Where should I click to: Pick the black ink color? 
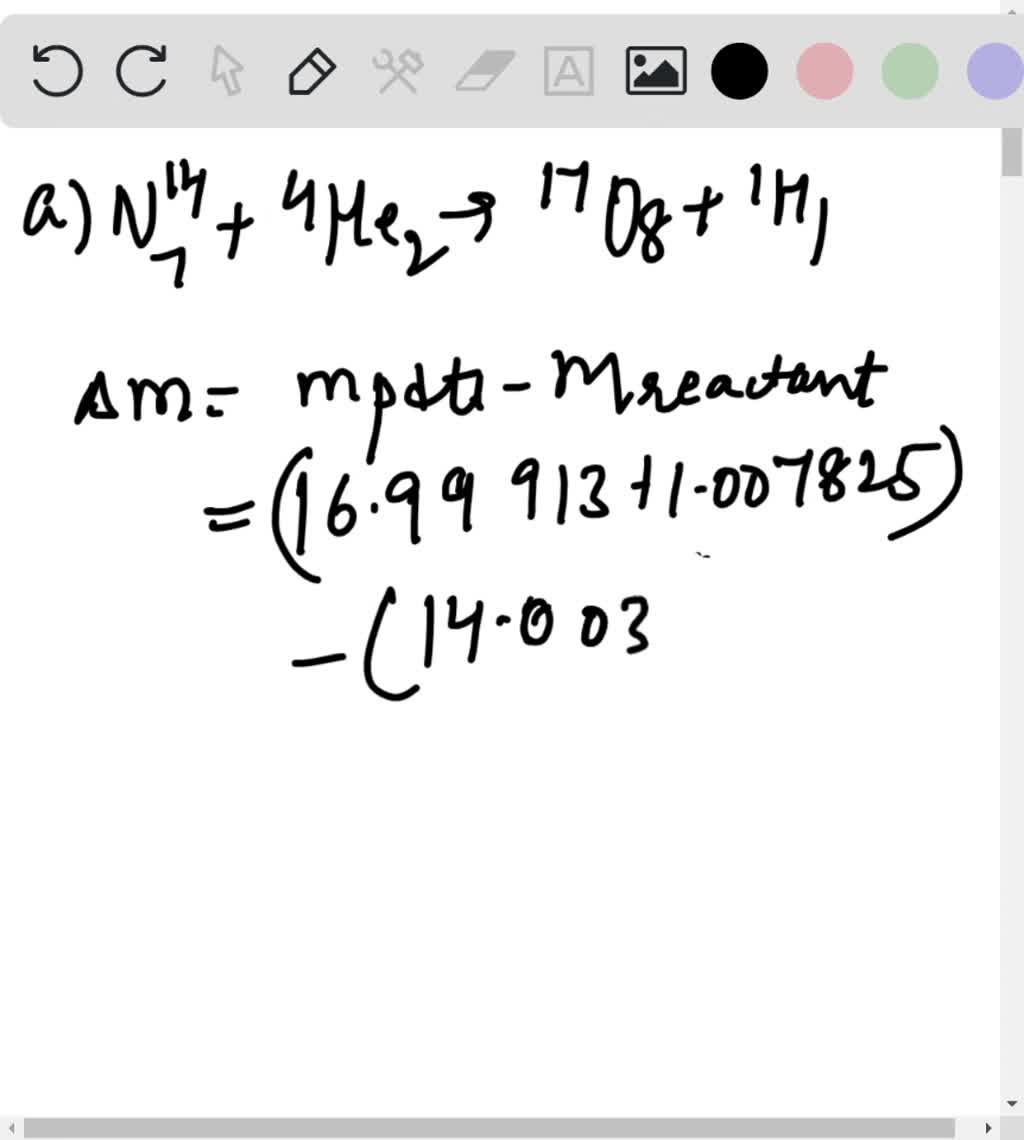pos(740,72)
